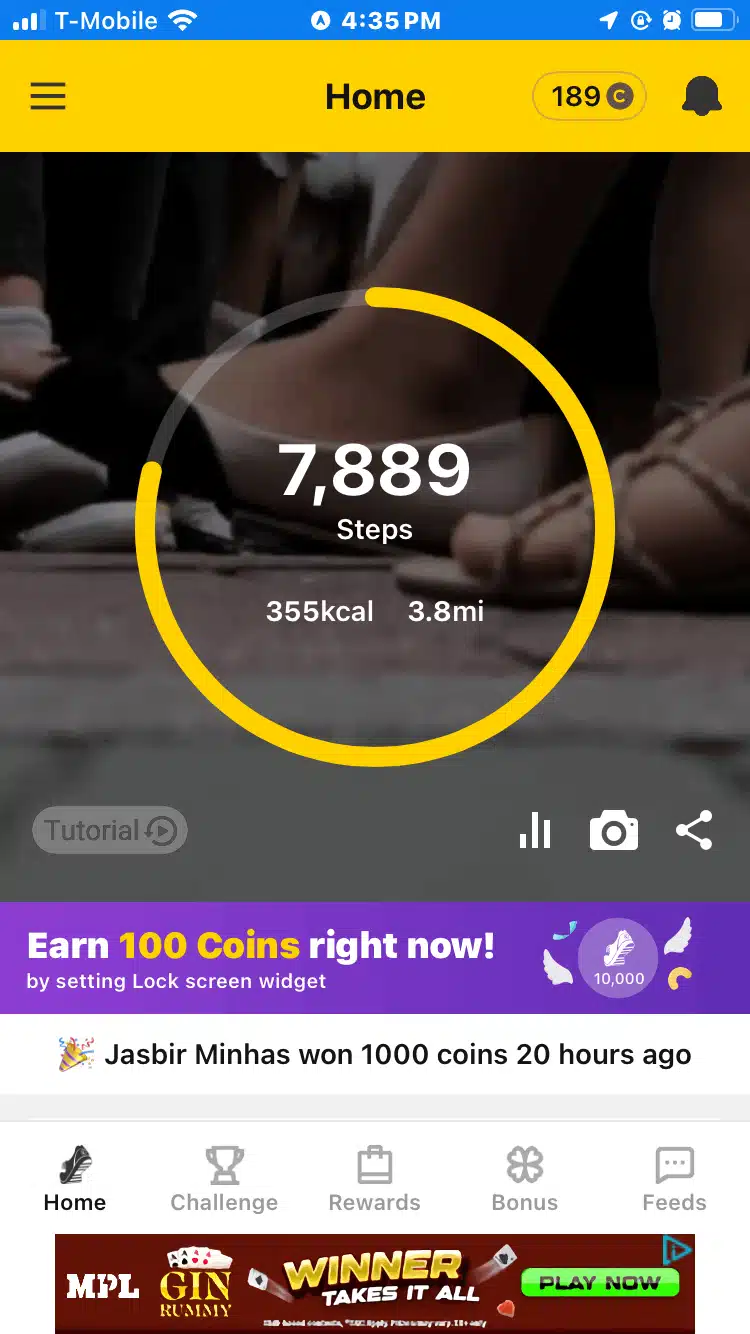
Task: Open the AdChoices info icon
Action: (677, 1250)
